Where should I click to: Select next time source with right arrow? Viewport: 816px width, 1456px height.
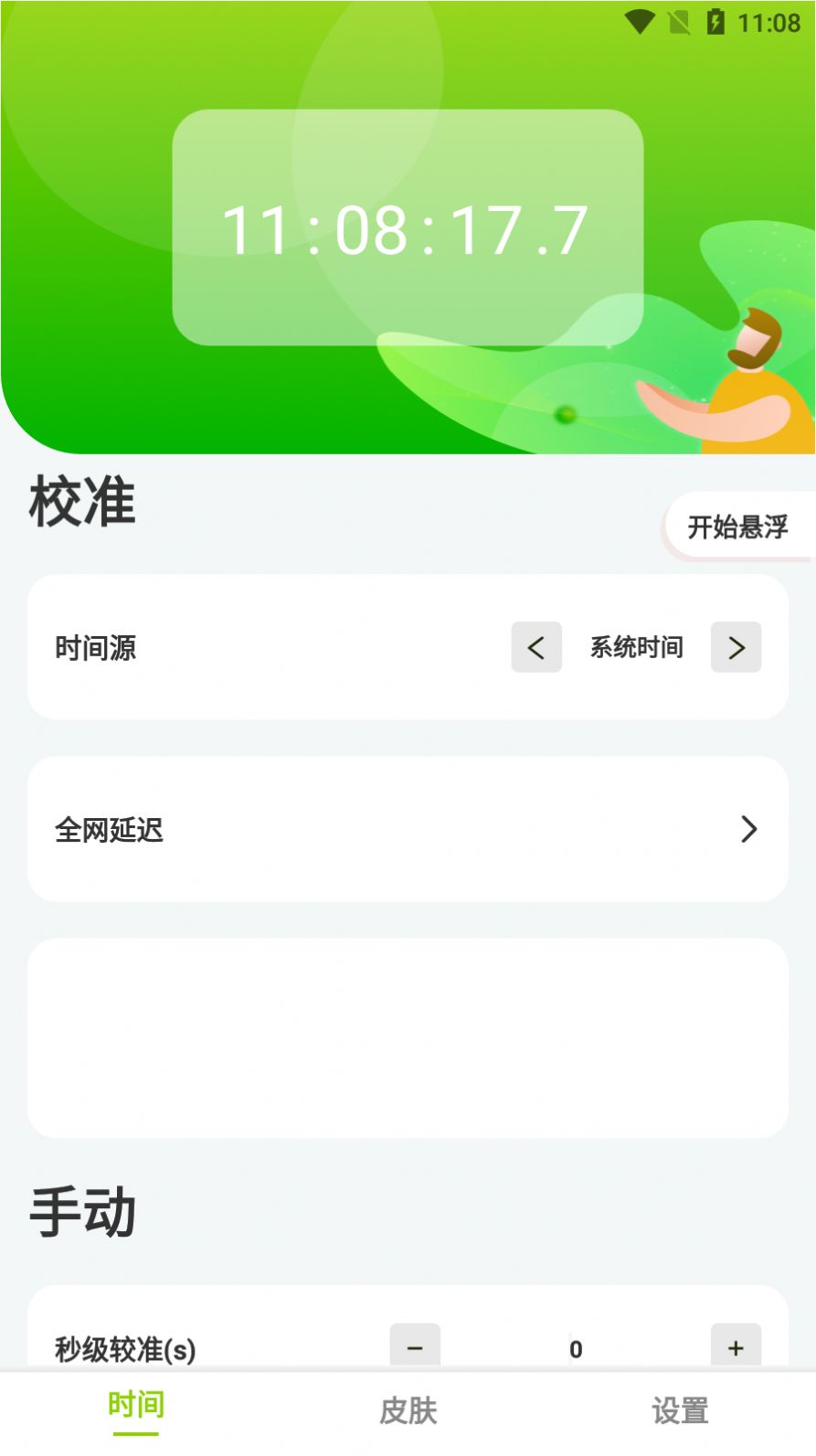[736, 647]
